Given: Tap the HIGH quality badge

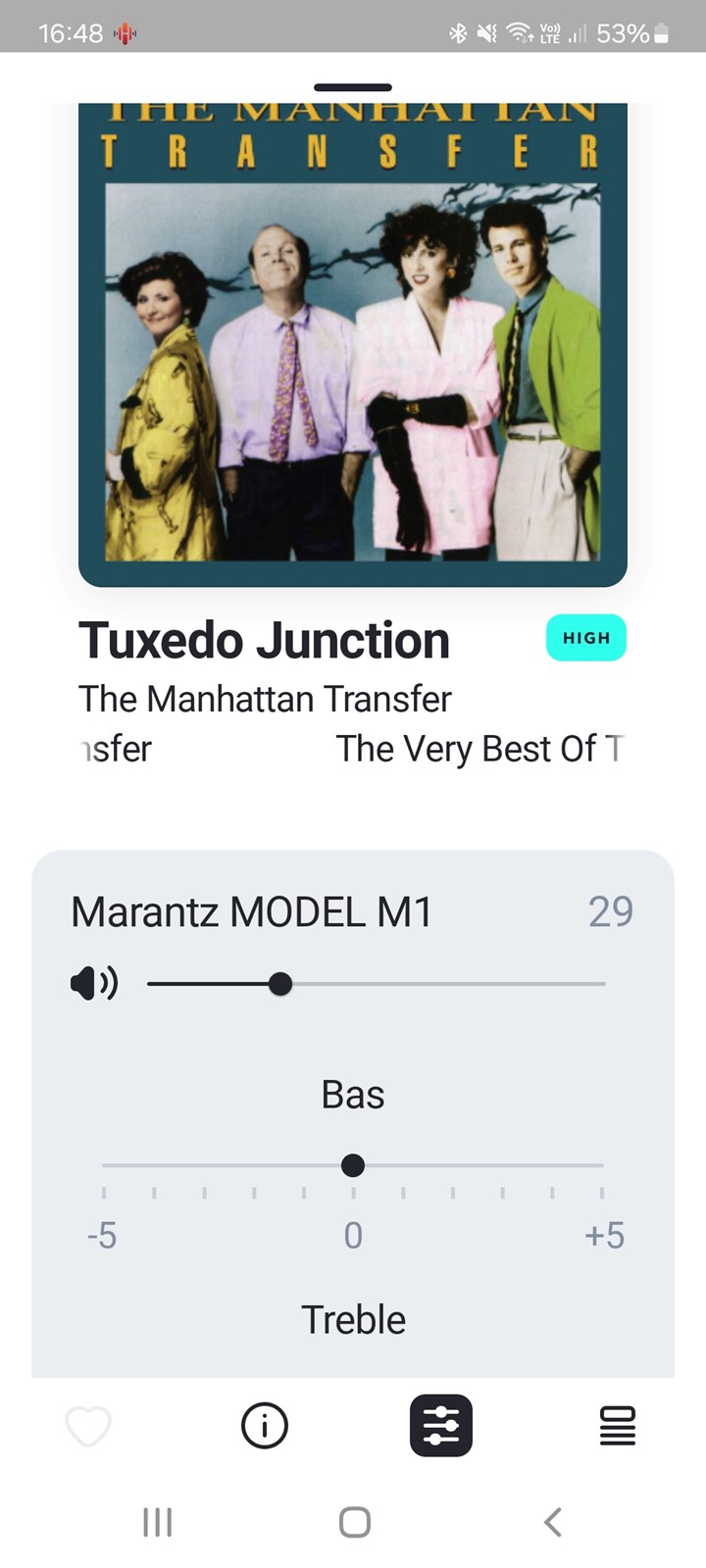Looking at the screenshot, I should pyautogui.click(x=586, y=638).
